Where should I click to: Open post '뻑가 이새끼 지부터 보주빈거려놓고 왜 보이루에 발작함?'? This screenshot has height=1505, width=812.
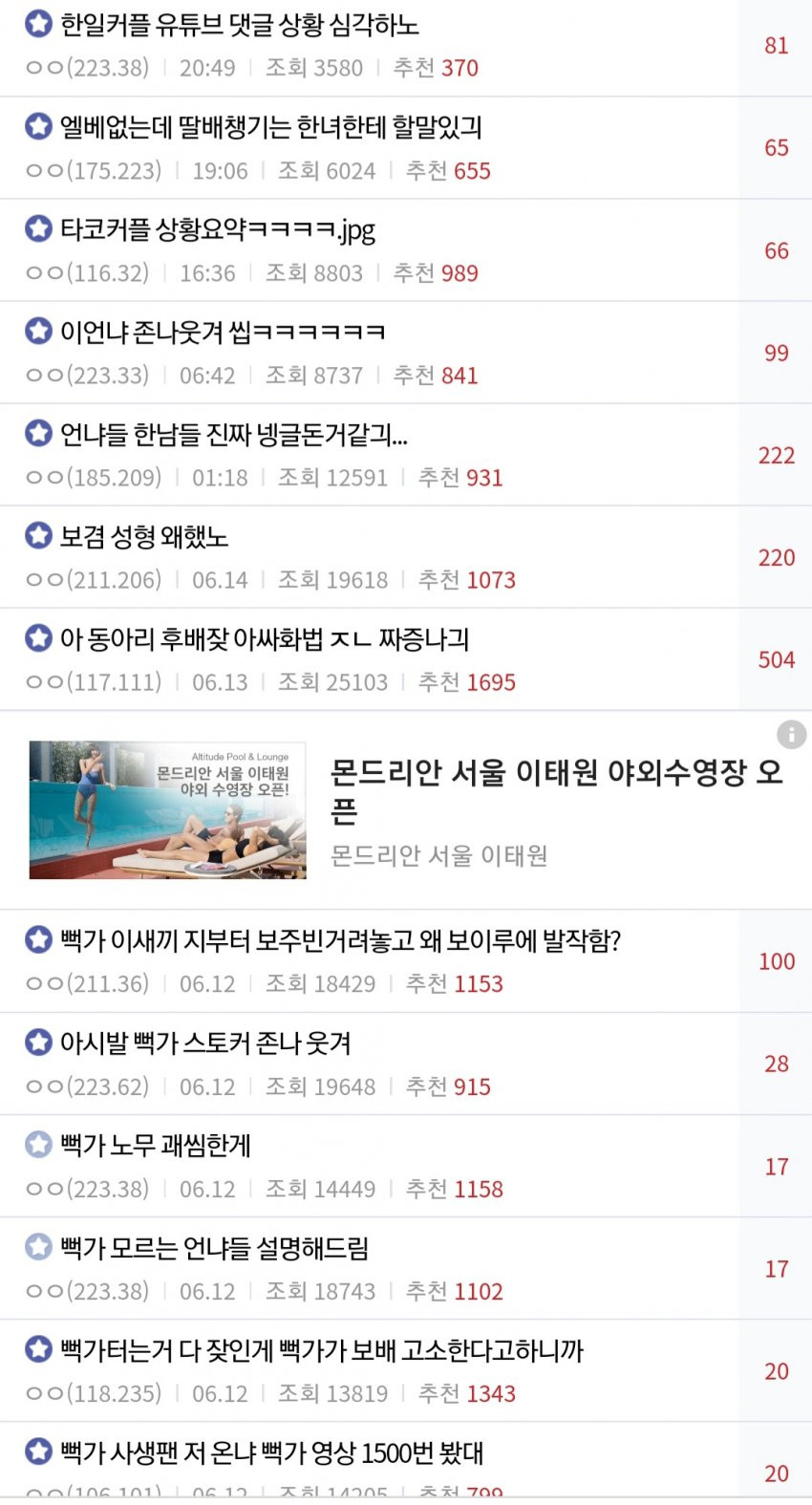[x=340, y=941]
